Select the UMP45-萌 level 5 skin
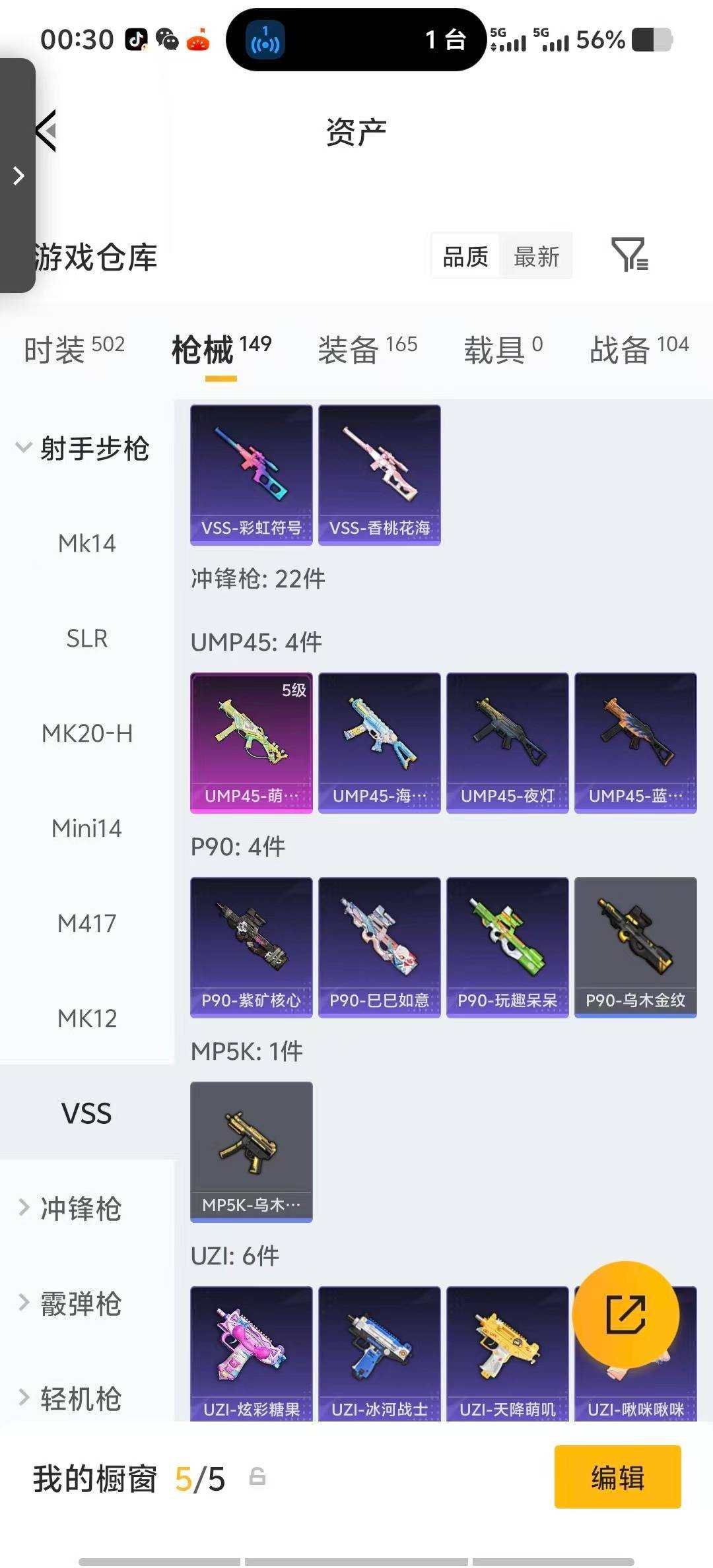This screenshot has height=1568, width=713. pos(251,742)
